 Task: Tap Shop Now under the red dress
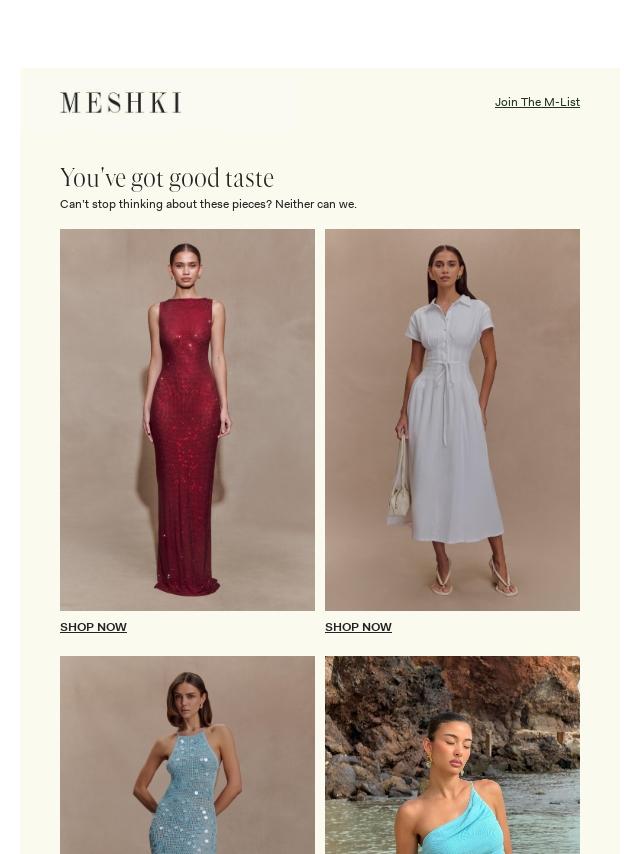tap(93, 627)
